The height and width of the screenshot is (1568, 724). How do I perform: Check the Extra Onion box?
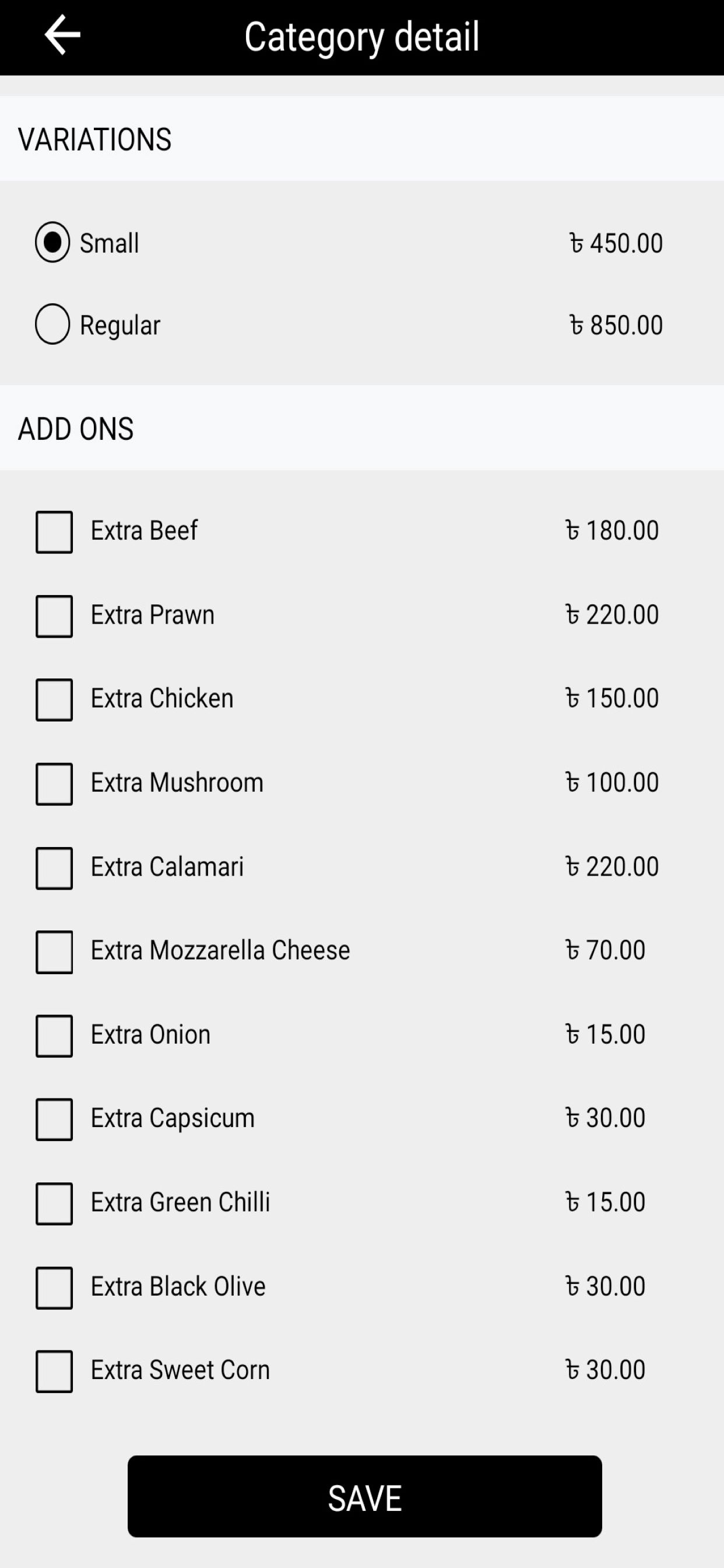[x=54, y=1036]
